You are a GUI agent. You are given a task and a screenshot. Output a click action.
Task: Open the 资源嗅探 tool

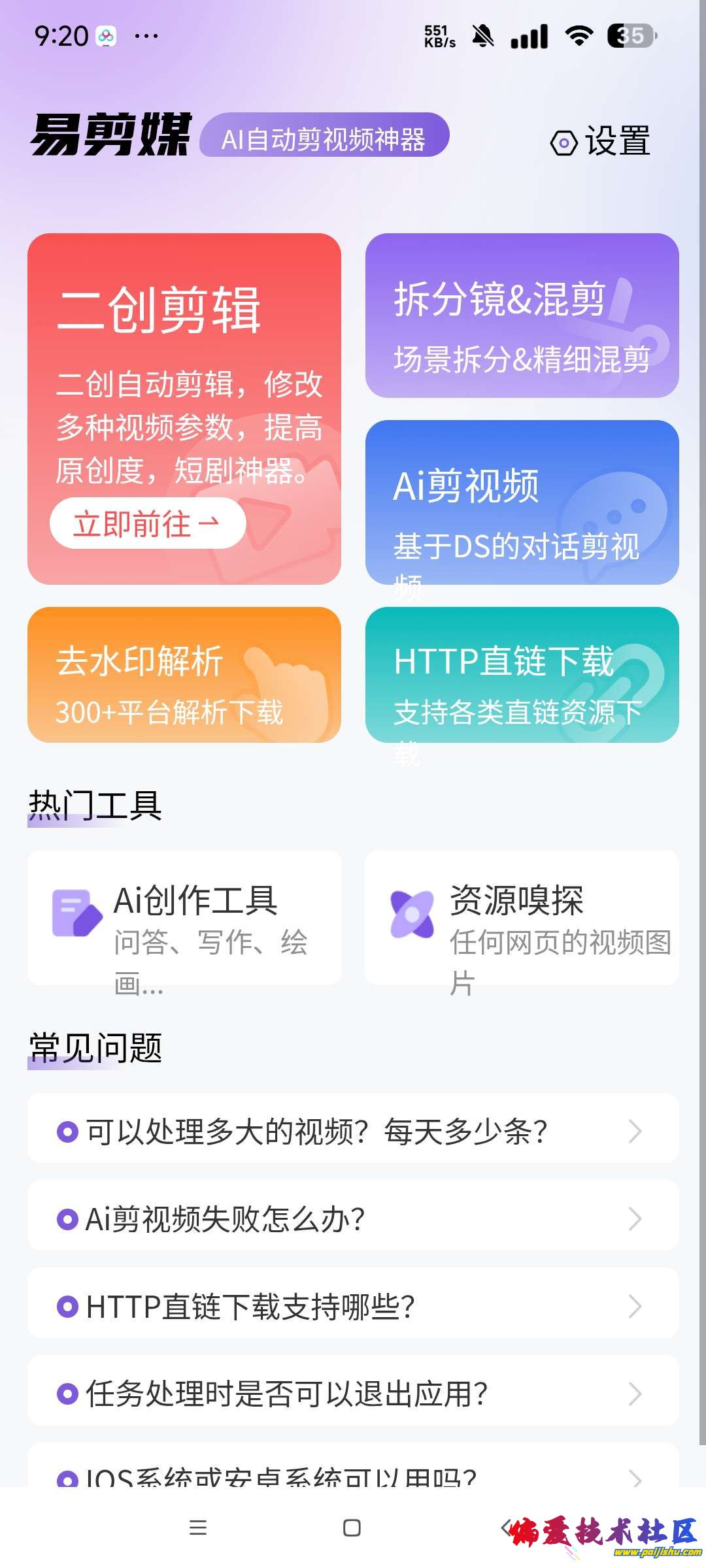tap(522, 918)
